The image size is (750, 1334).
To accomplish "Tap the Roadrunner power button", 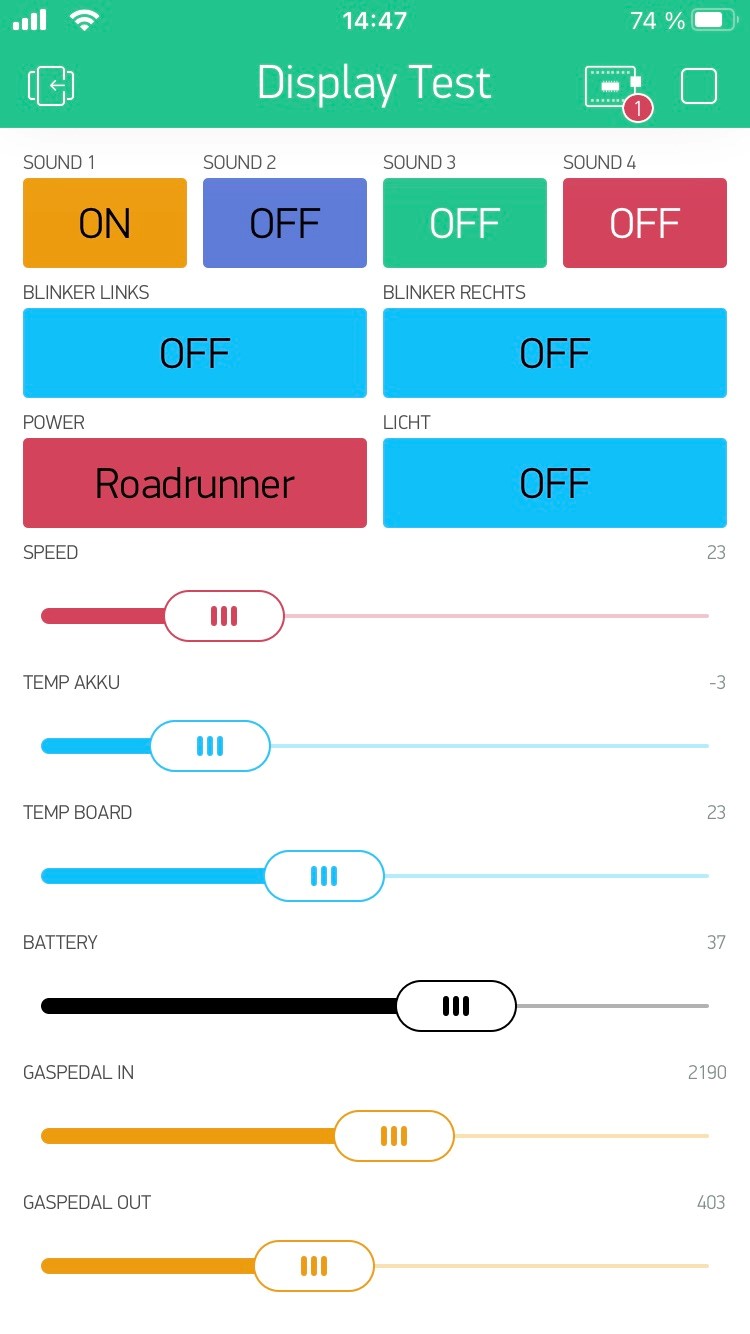I will [195, 483].
